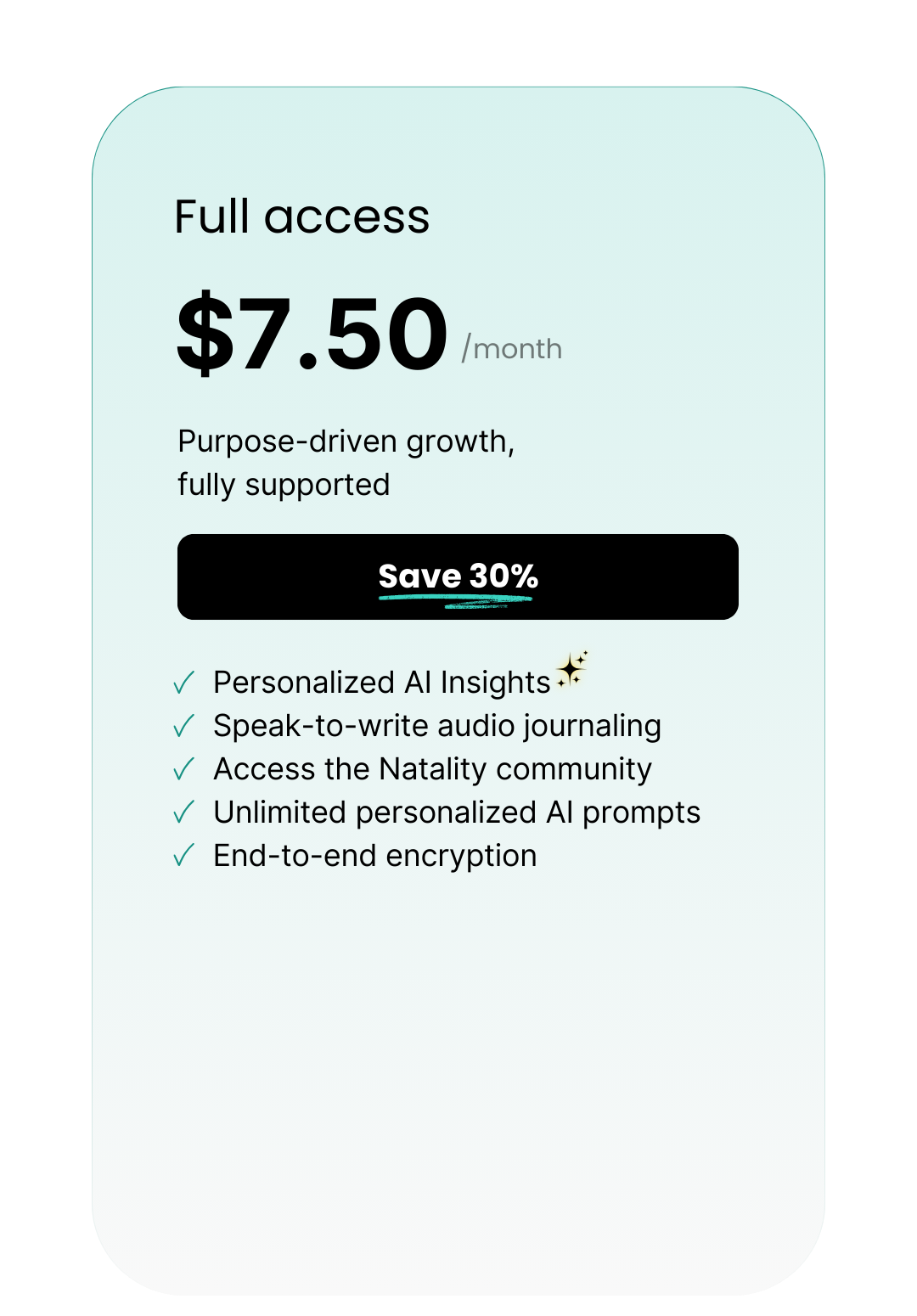
Task: Click the checkmark next to Access the Natality community
Action: point(183,769)
